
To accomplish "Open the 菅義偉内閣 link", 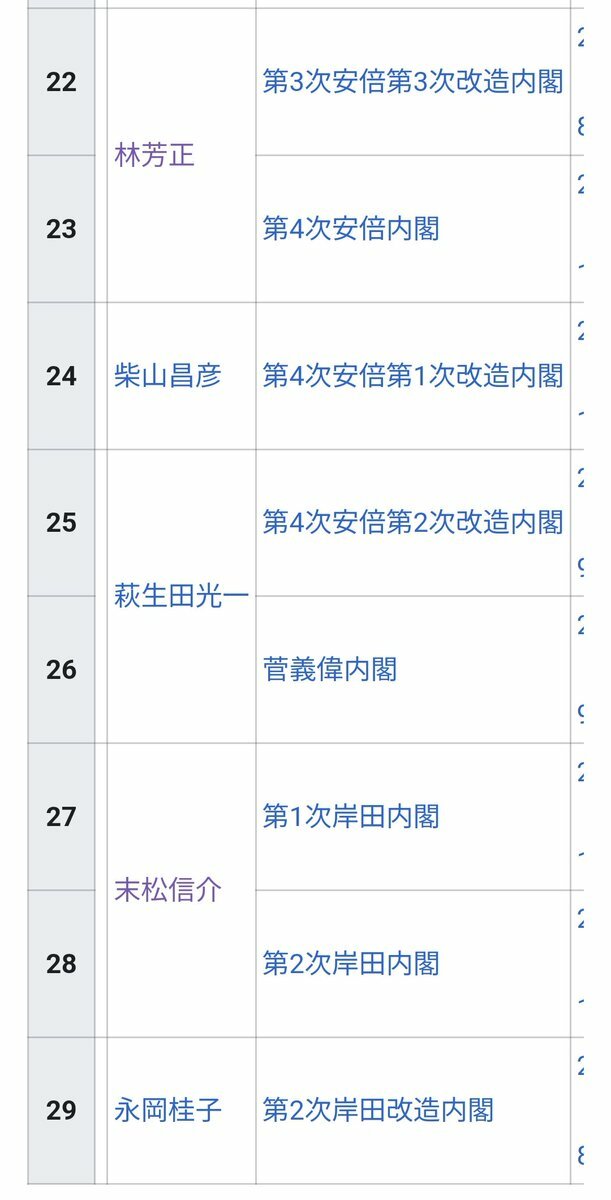I will pos(330,670).
